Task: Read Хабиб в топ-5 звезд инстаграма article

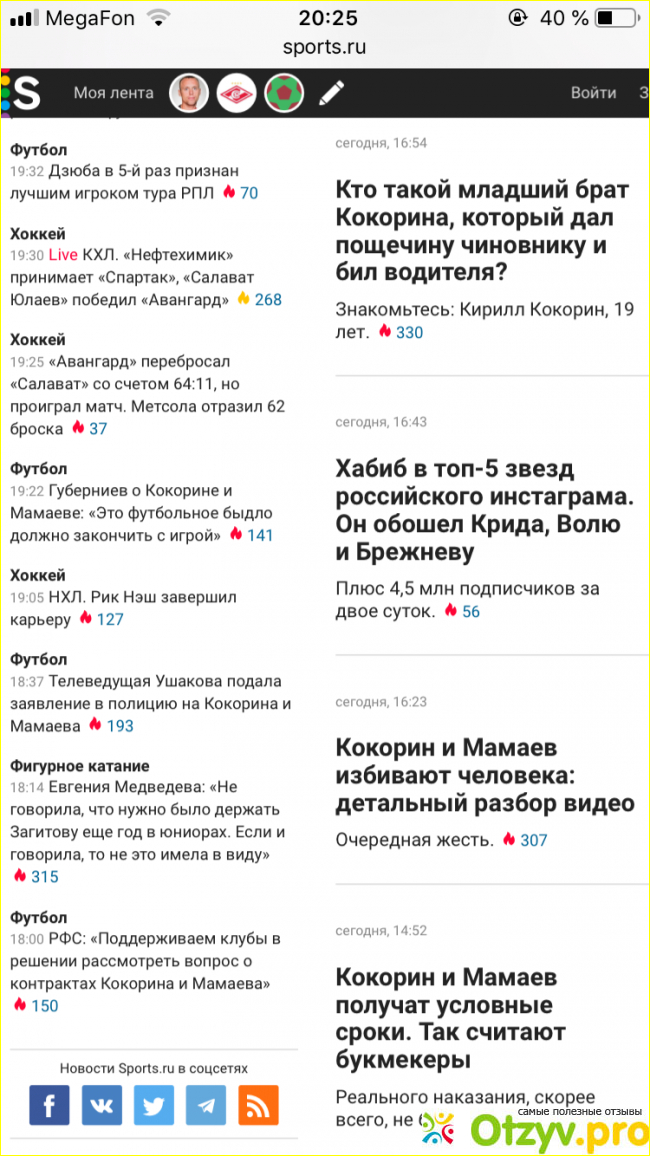Action: click(485, 510)
